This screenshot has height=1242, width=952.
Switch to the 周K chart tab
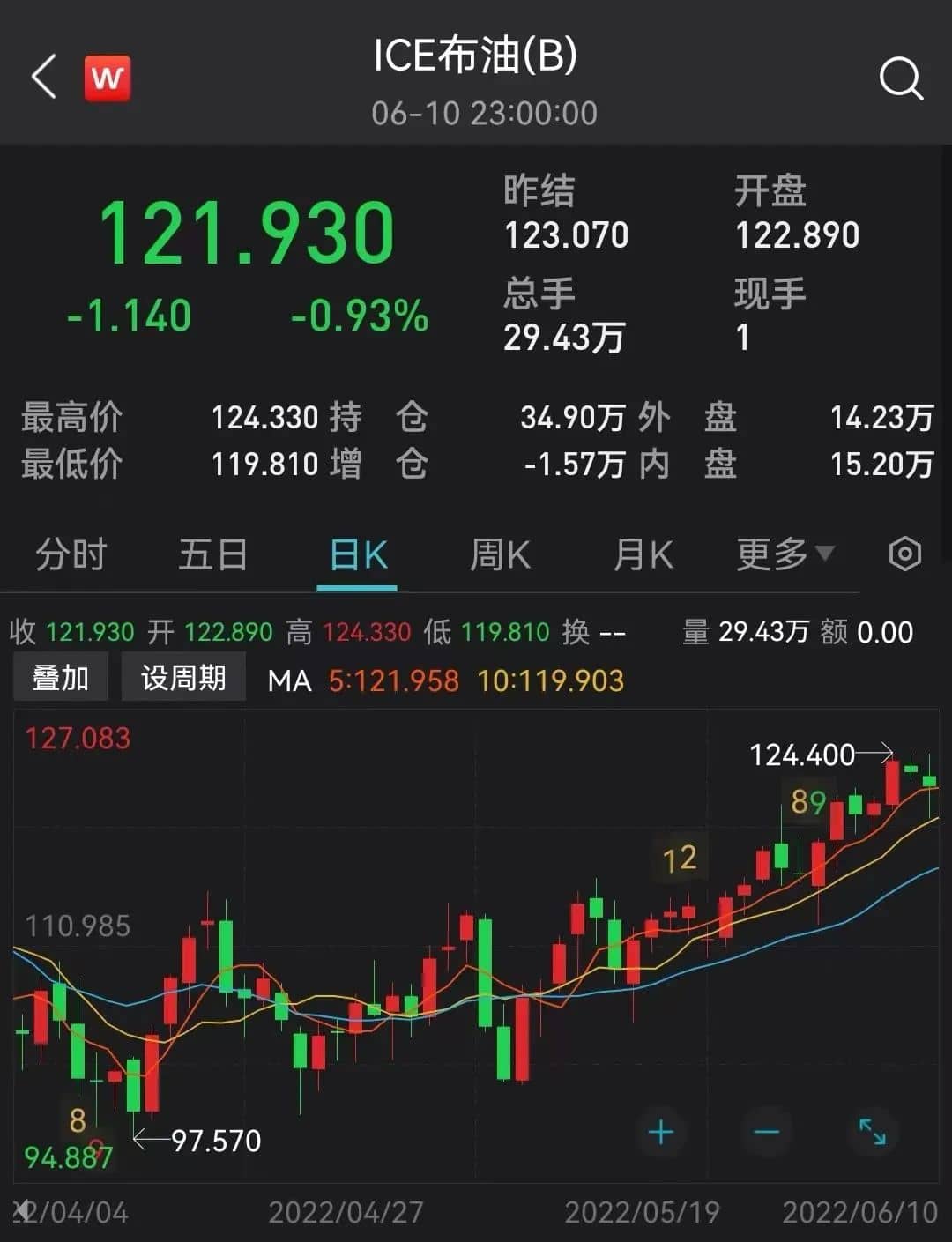coord(500,555)
